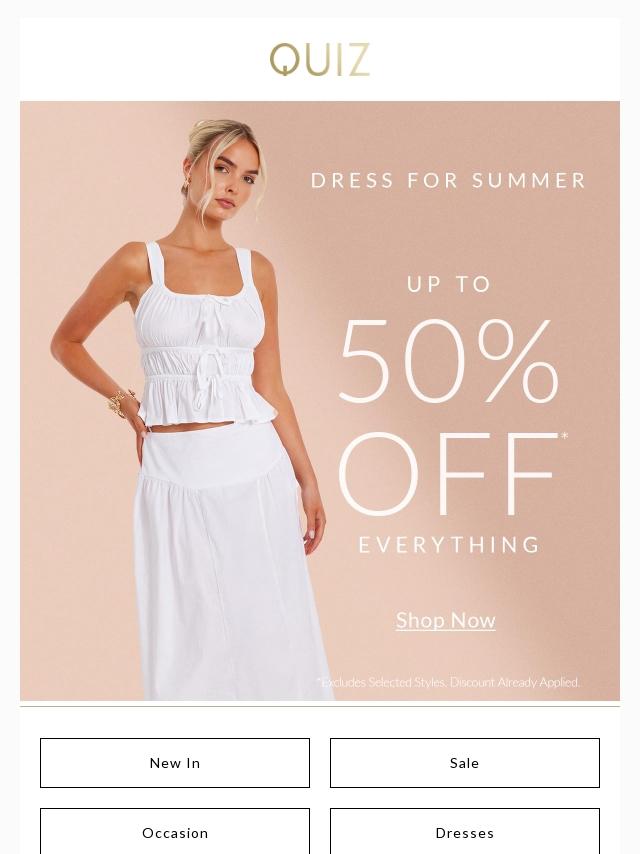Open the New In category
Screen dimensions: 640x854
tap(175, 763)
